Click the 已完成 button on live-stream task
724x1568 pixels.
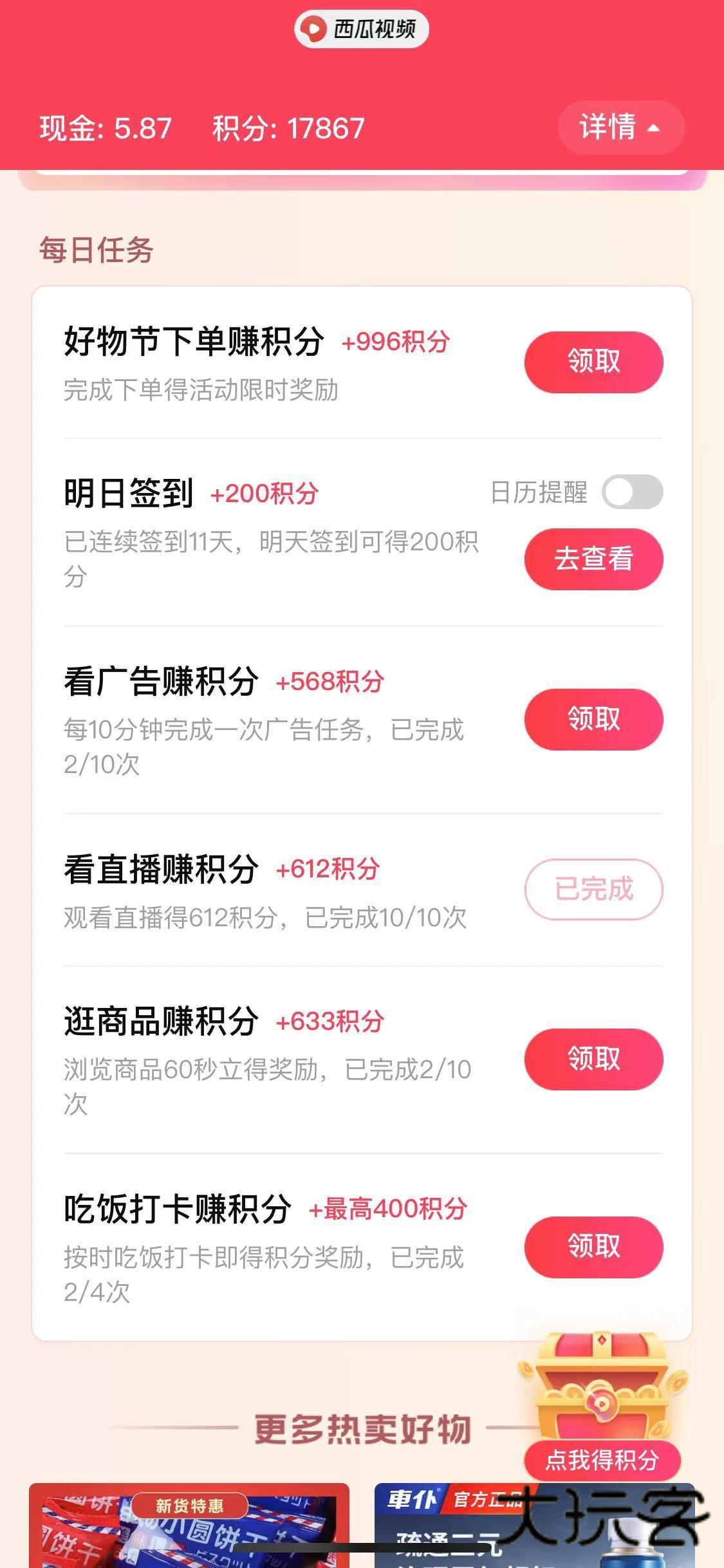pos(593,890)
